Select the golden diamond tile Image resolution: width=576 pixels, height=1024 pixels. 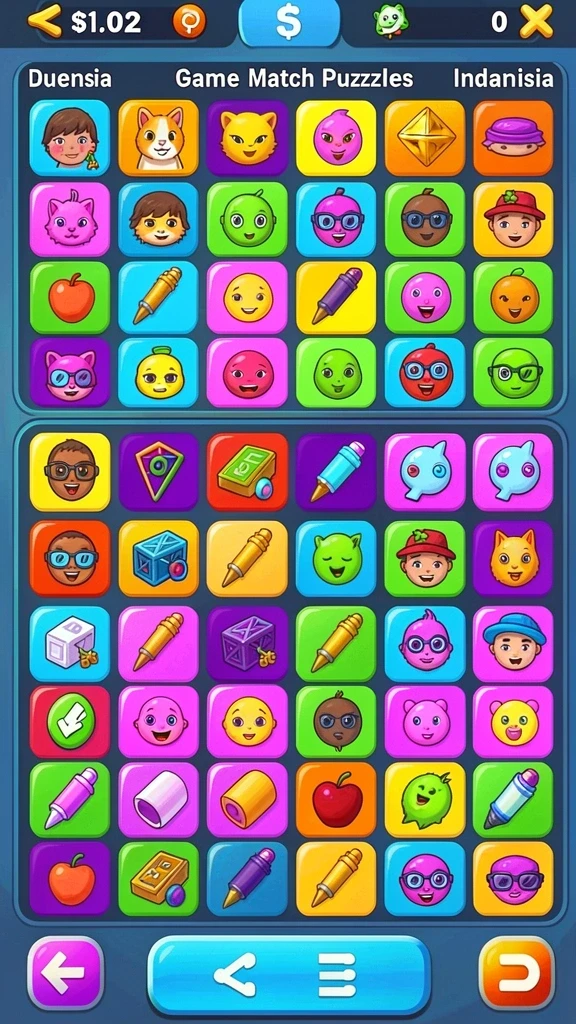424,138
